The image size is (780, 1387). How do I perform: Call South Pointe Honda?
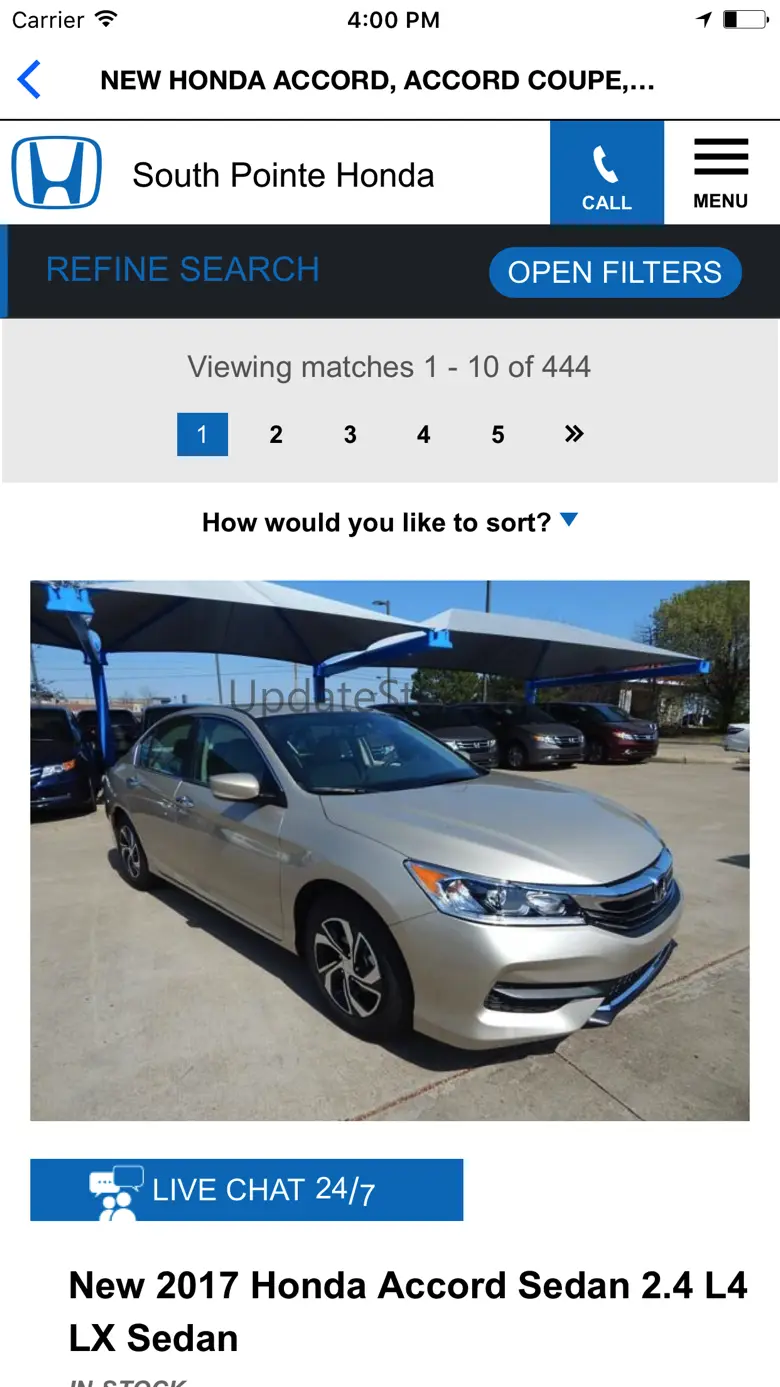pos(606,175)
